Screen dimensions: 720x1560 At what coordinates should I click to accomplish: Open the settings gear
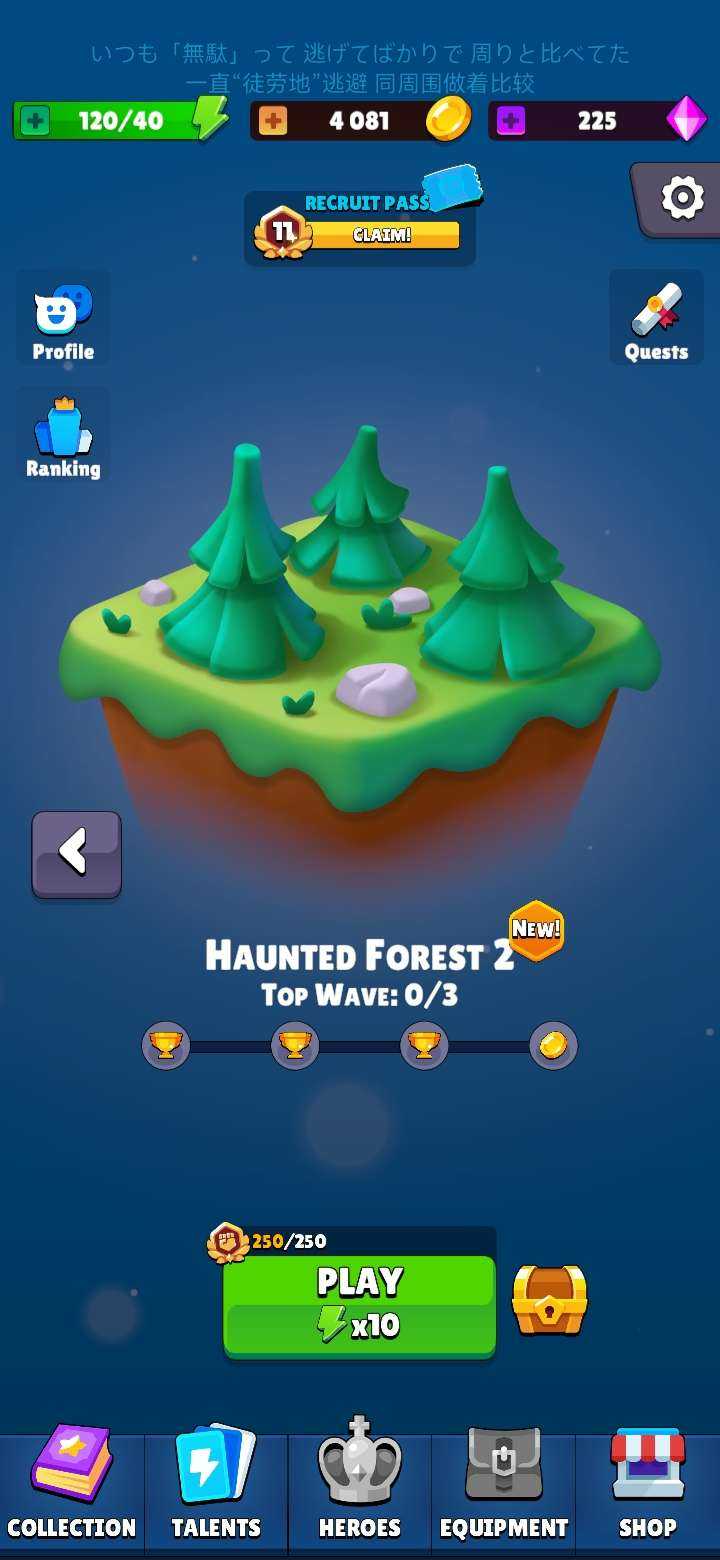click(682, 198)
